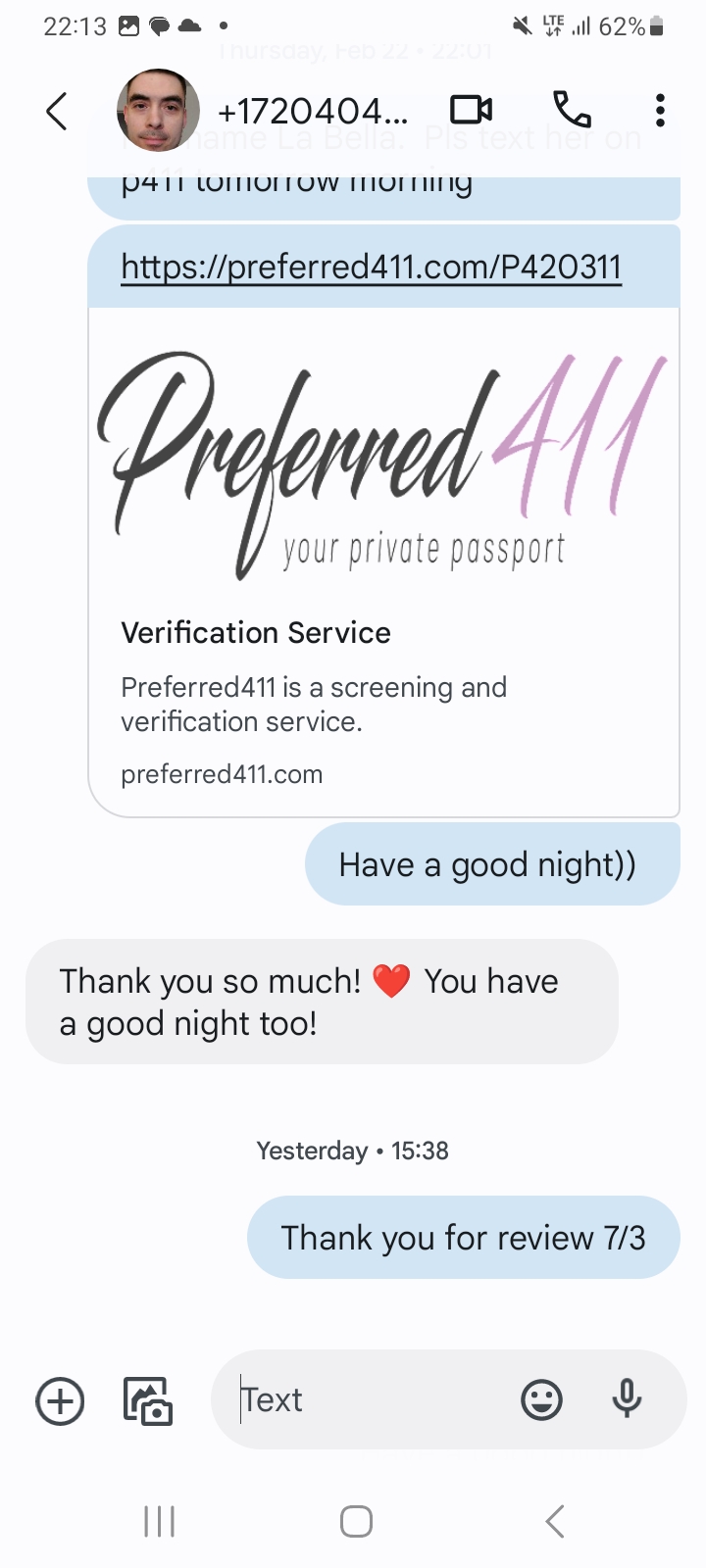Screen dimensions: 706x1568
Task: Open the contact's profile photo
Action: [x=158, y=111]
